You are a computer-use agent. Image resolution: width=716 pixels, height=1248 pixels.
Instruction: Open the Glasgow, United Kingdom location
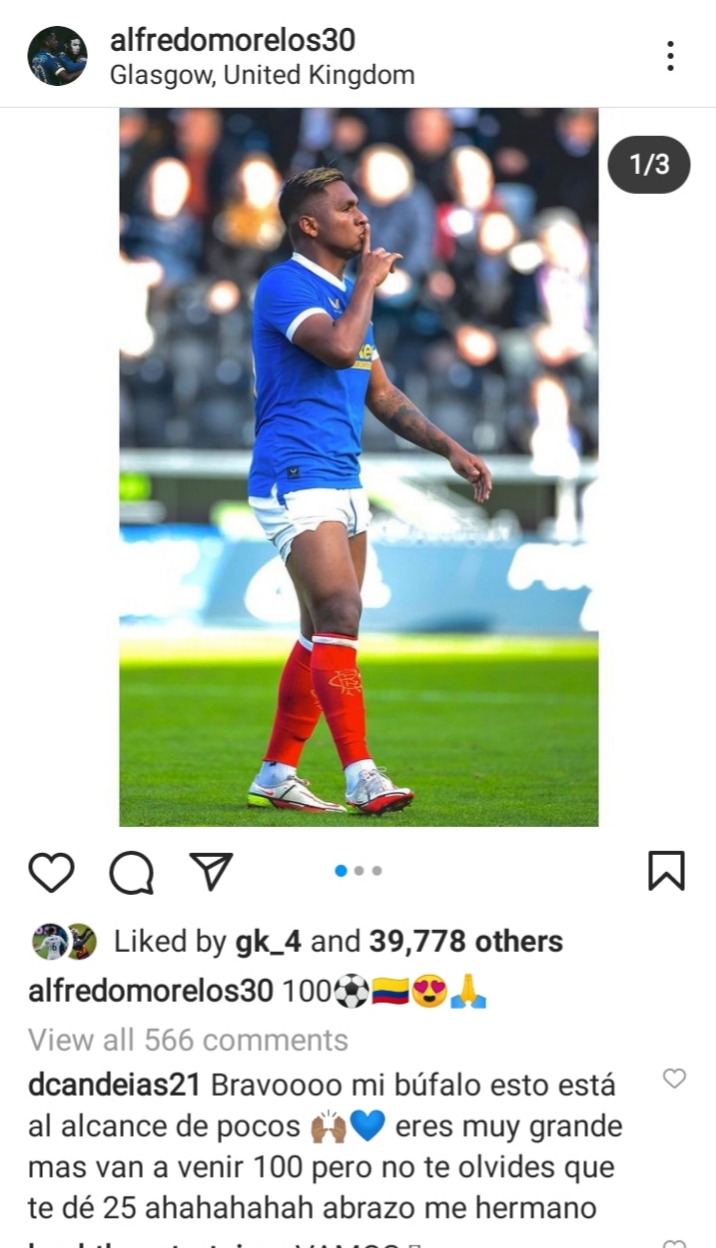(x=262, y=75)
